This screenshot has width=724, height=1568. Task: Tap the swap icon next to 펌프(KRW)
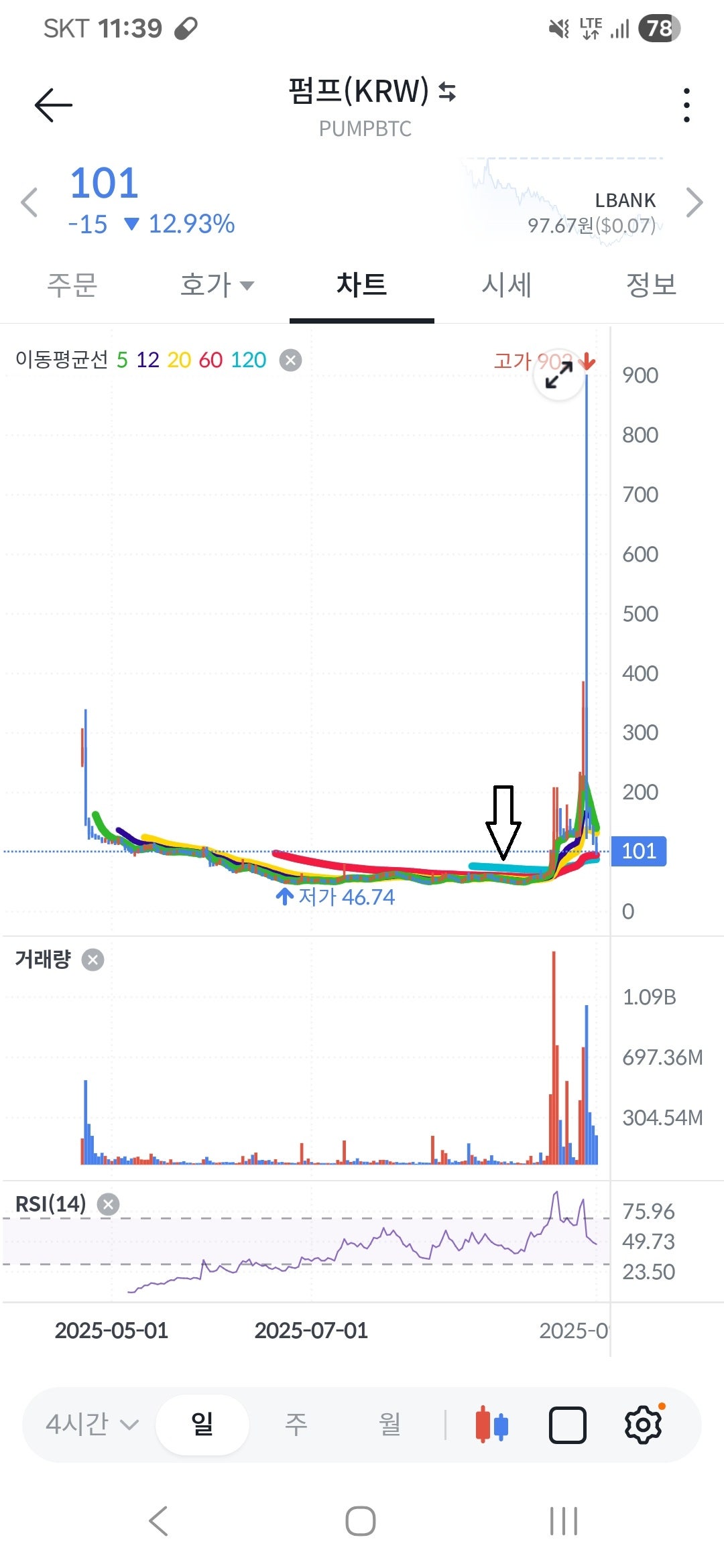pyautogui.click(x=447, y=91)
